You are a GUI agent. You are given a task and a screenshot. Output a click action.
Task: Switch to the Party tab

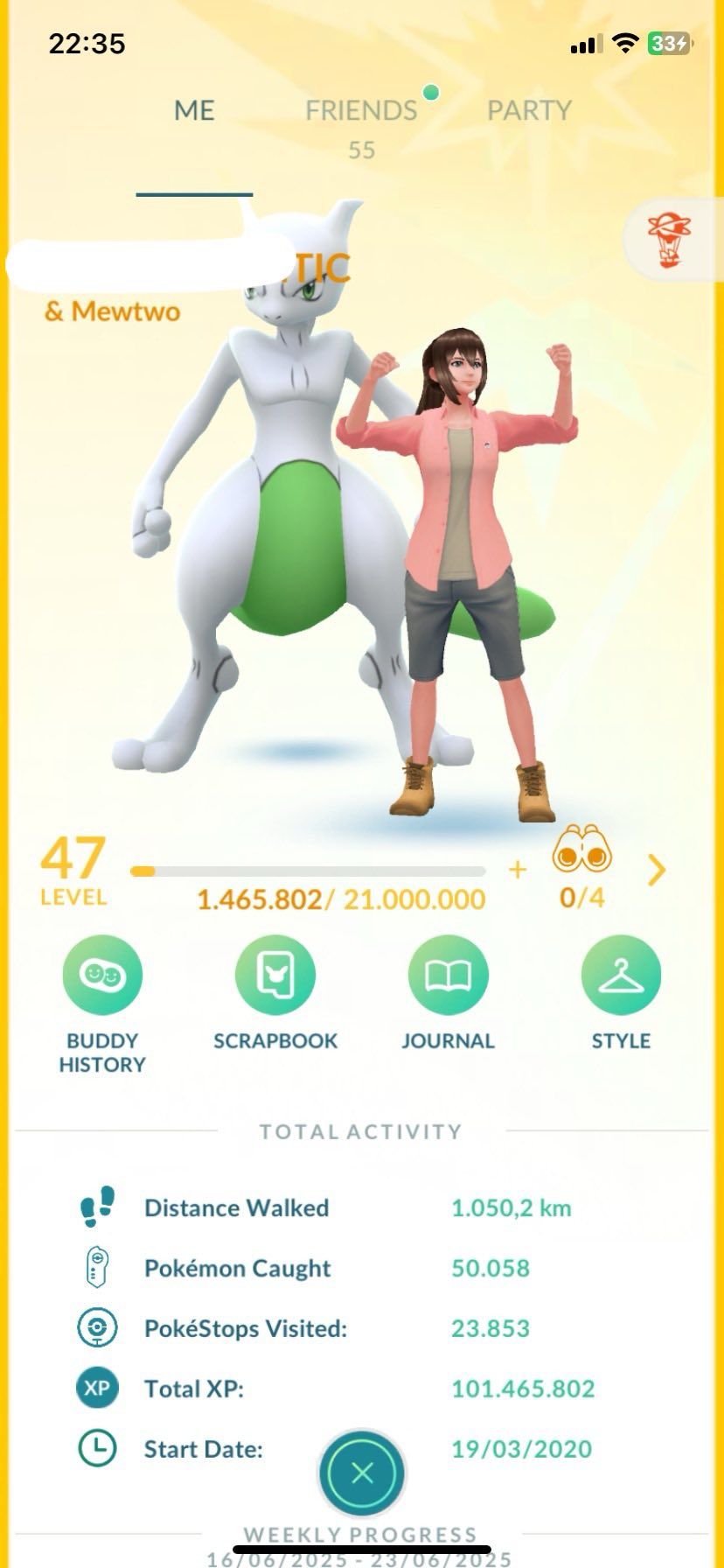click(x=529, y=110)
